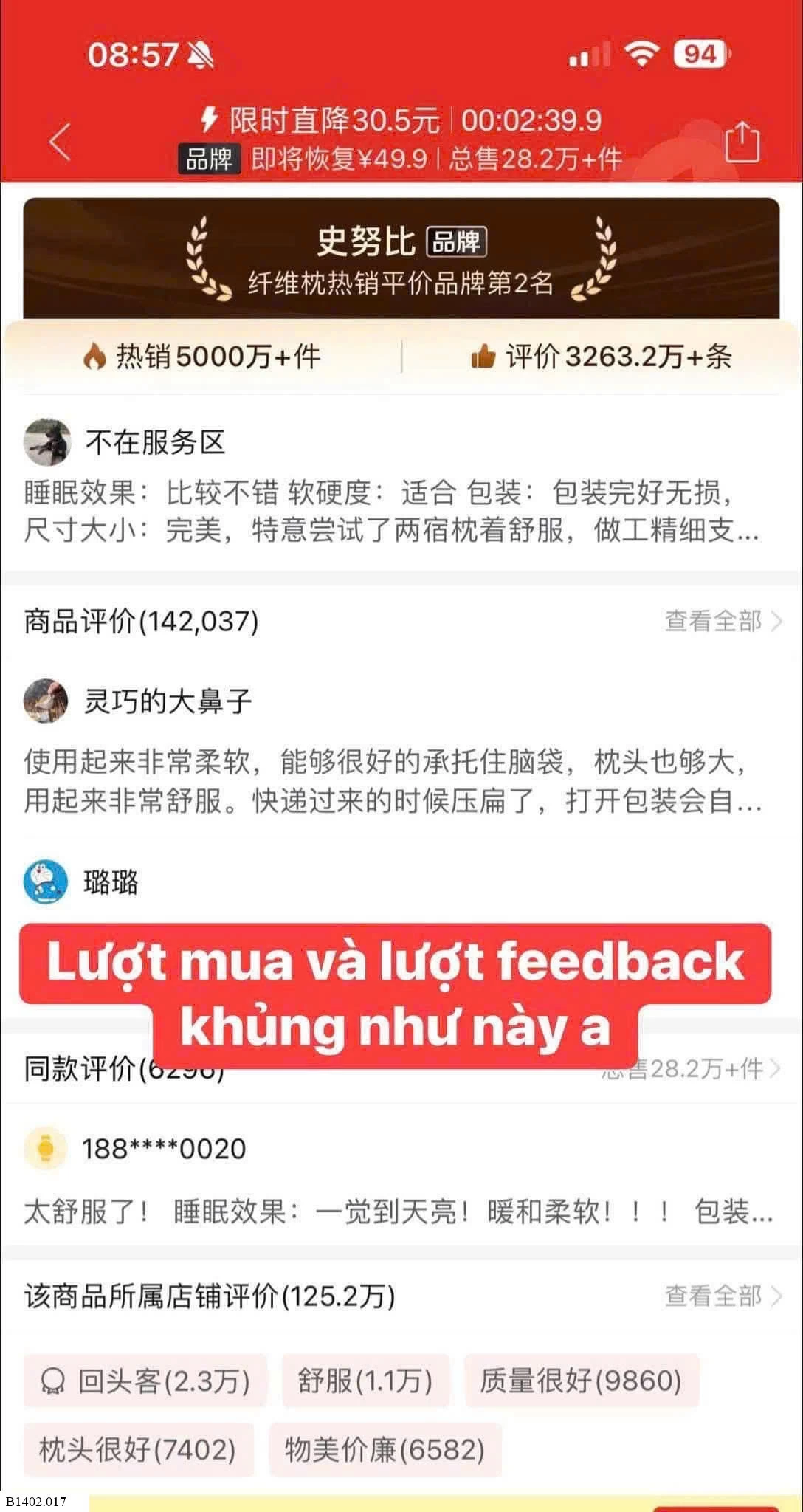This screenshot has width=803, height=1512.
Task: View all 店铺评价 via 查看全部
Action: [723, 1296]
